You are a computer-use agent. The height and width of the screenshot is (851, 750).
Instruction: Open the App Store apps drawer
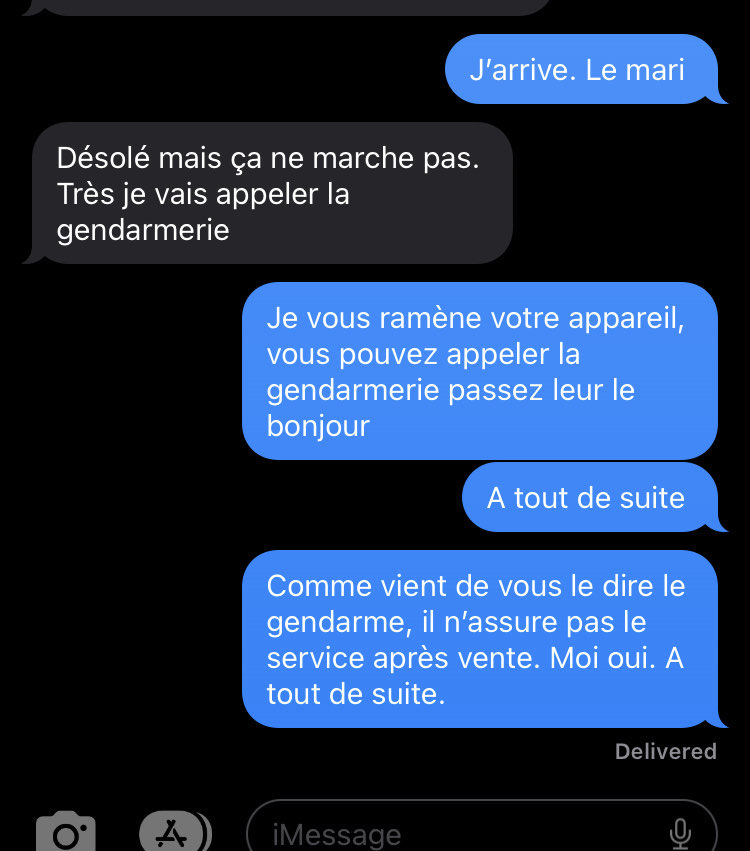click(174, 832)
